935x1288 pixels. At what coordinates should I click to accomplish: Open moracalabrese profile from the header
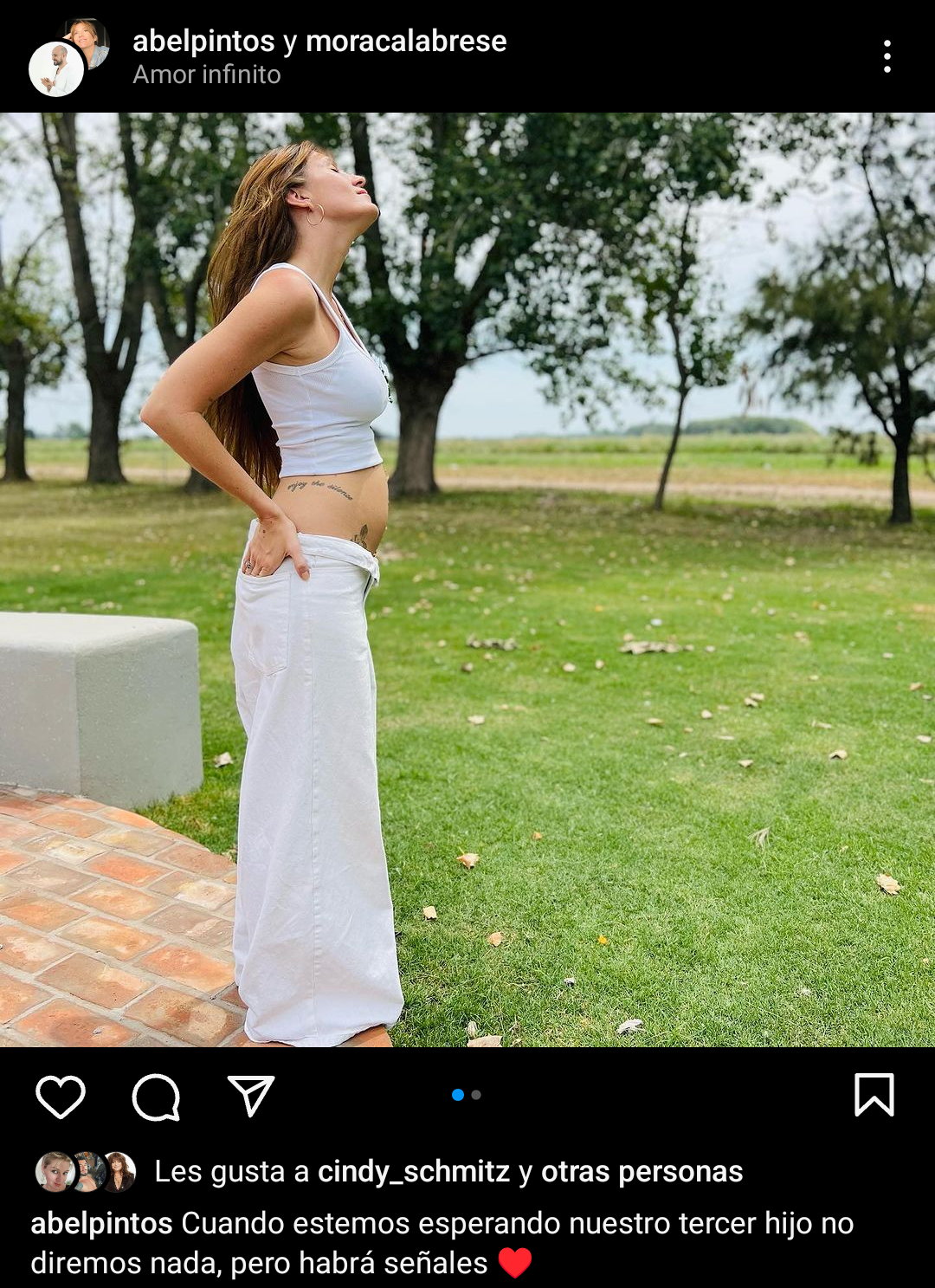pos(406,41)
